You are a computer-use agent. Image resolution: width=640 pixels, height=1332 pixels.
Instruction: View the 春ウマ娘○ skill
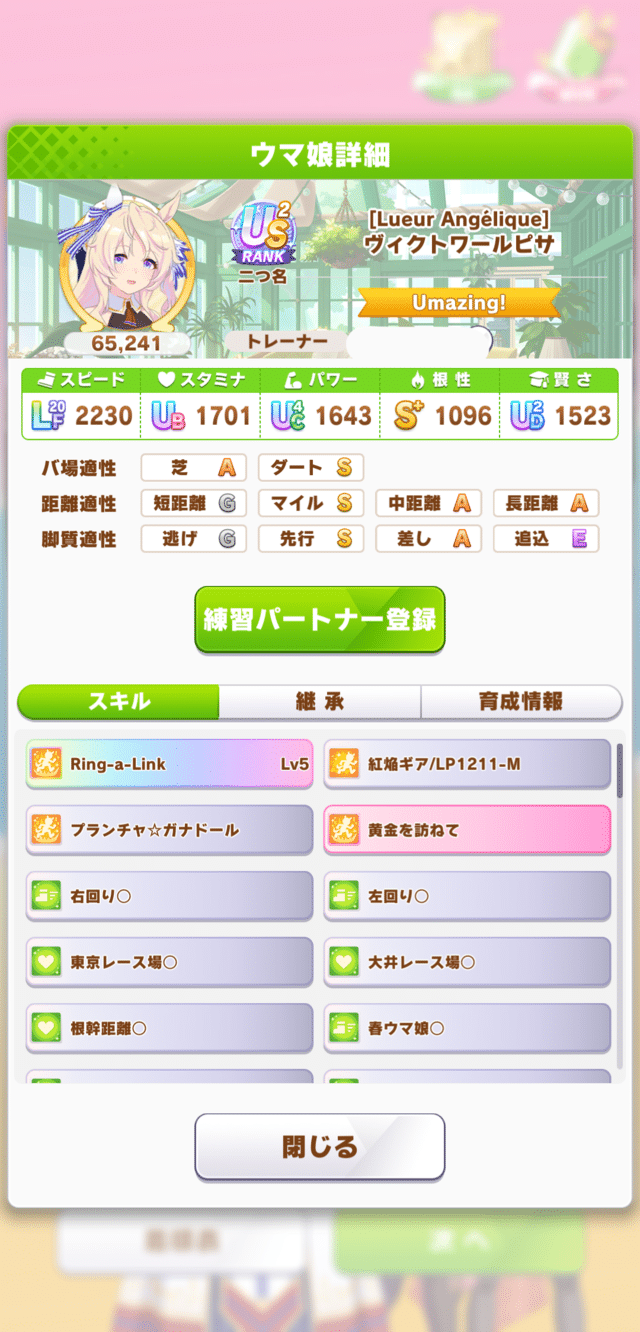click(467, 1028)
